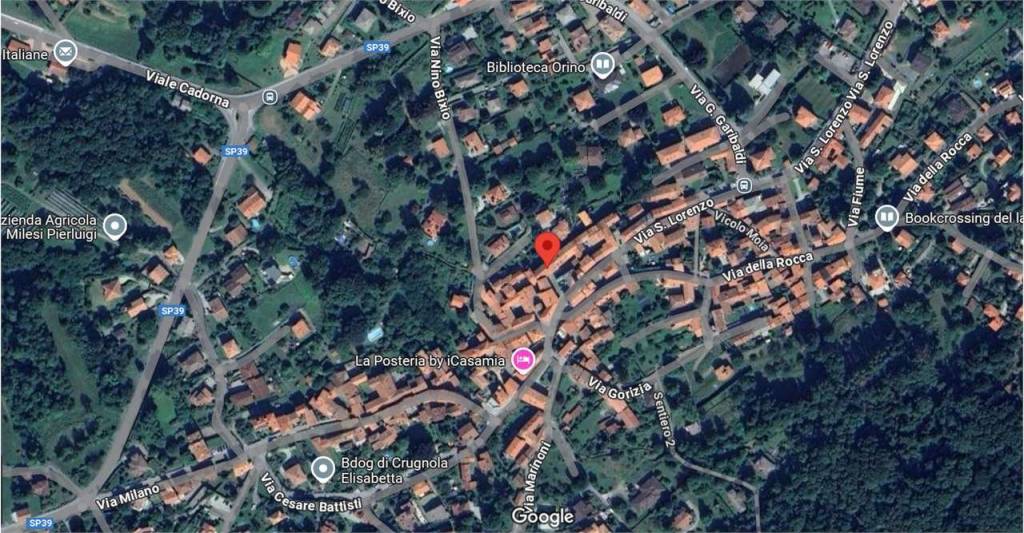
Task: Select the bus stop on Viale Cadorna
Action: click(x=269, y=97)
